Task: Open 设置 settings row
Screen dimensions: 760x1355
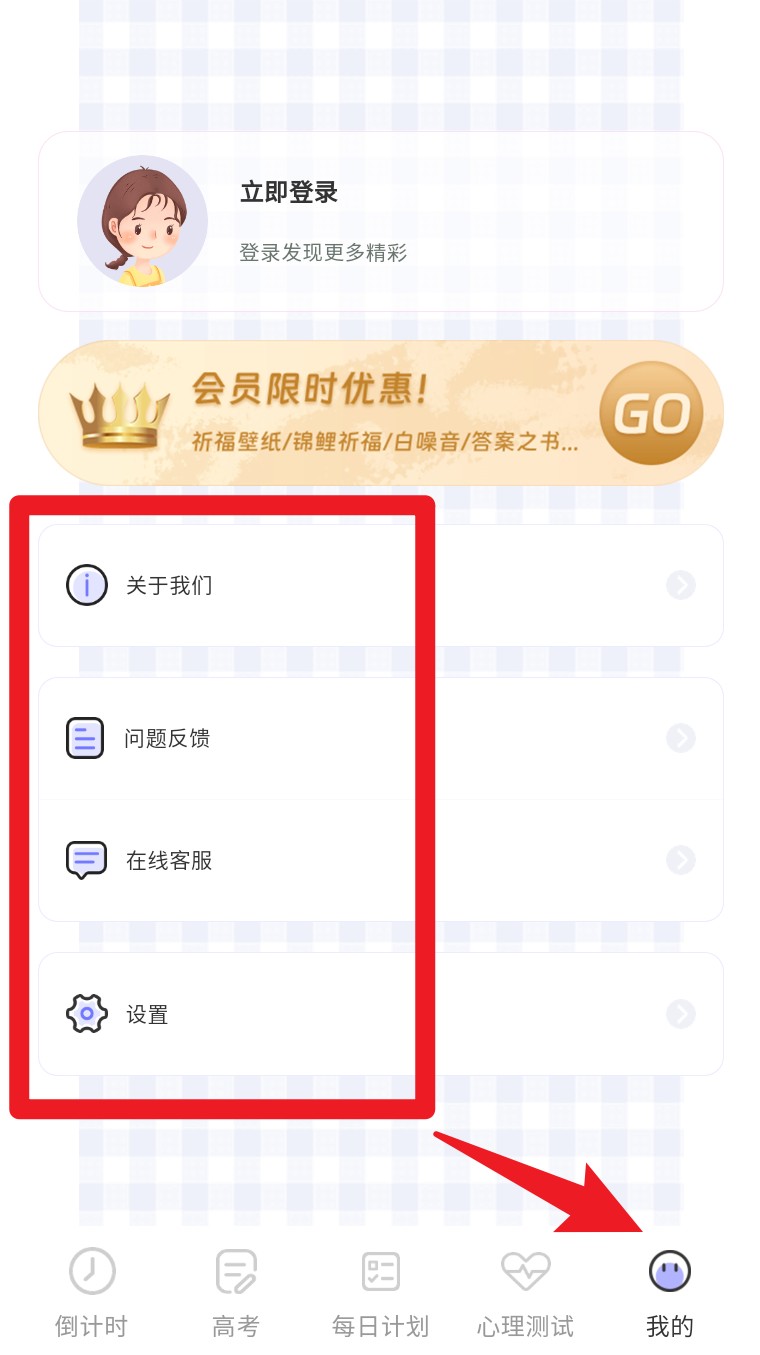Action: point(380,1014)
